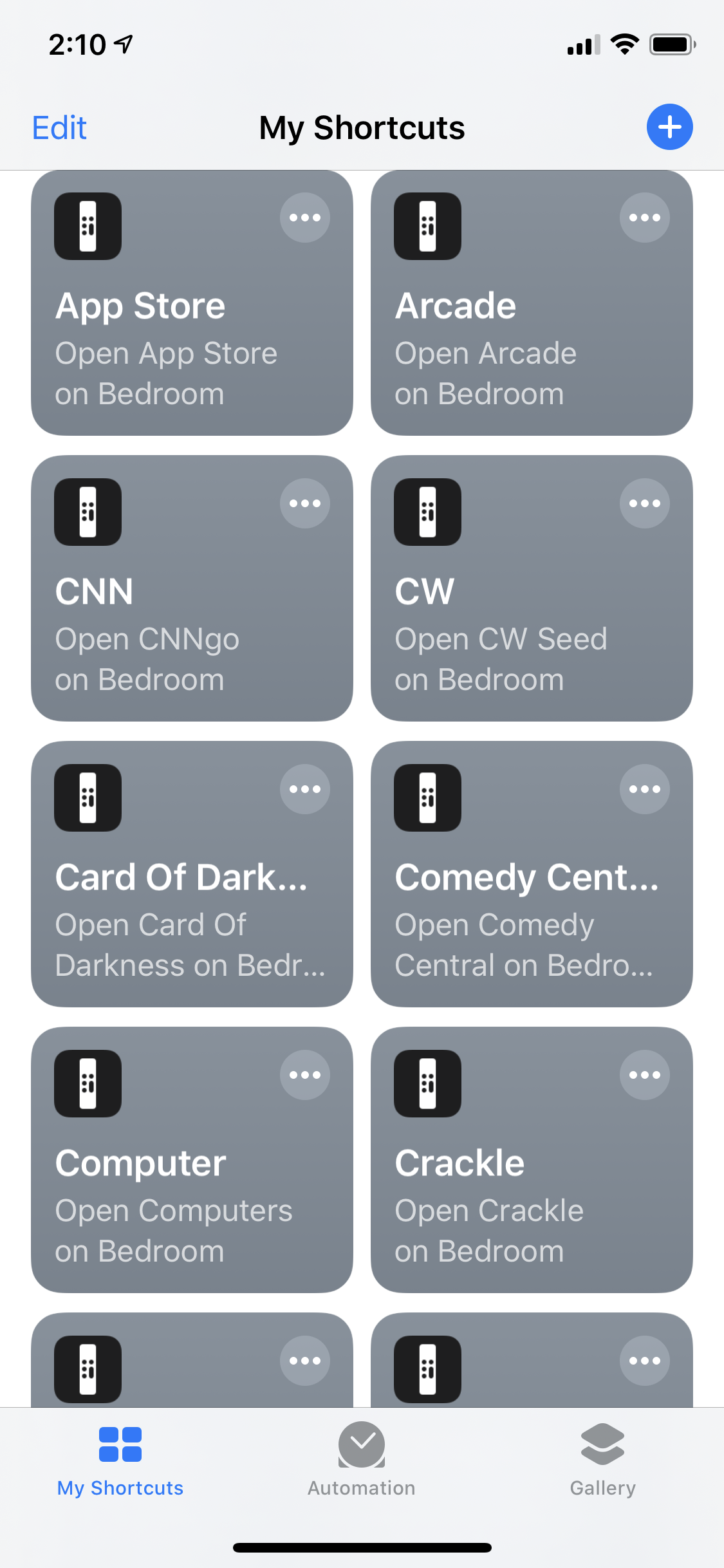724x1568 pixels.
Task: Open the Crackle shortcut's more menu
Action: (x=645, y=1075)
